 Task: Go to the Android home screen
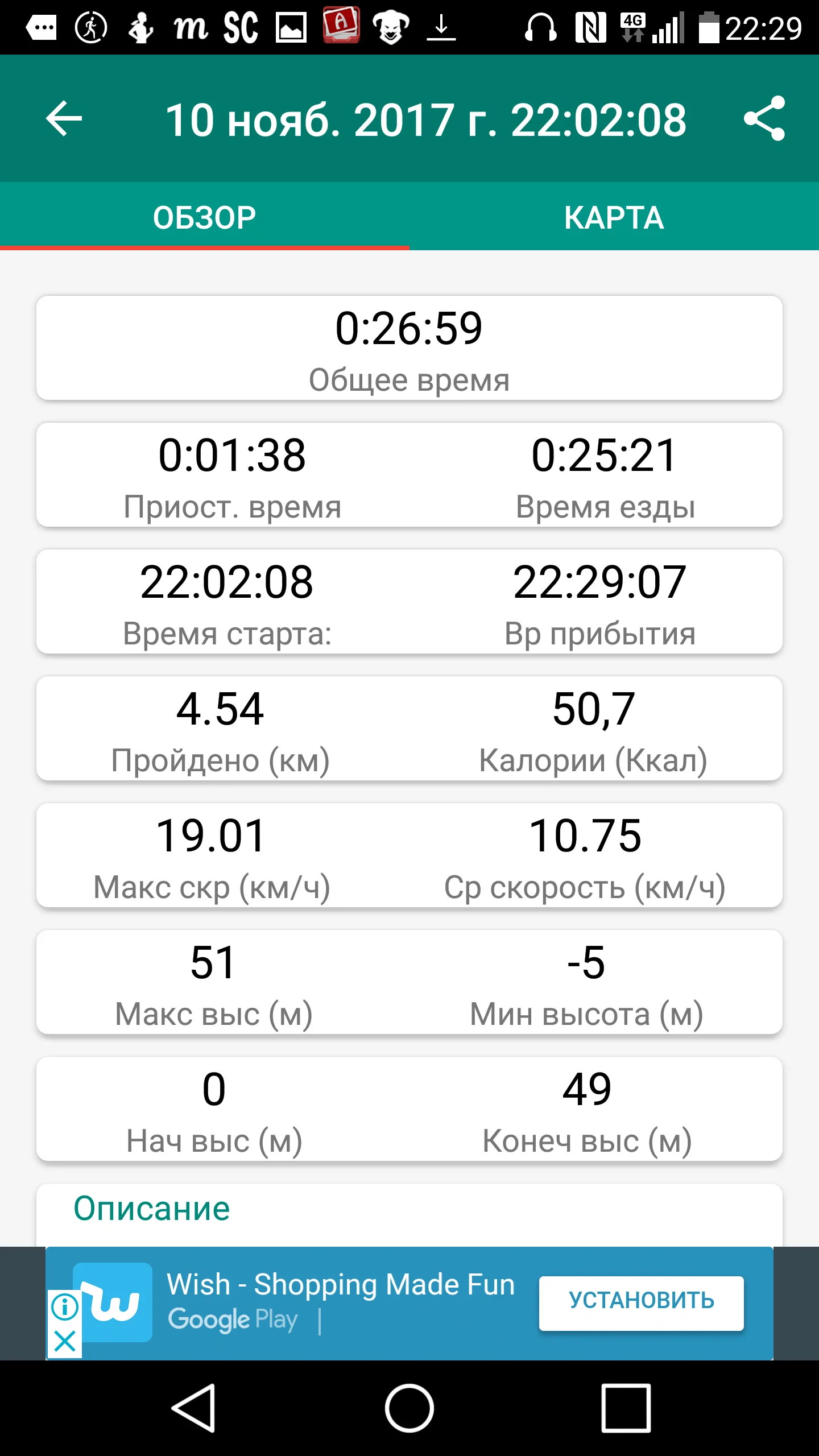[x=409, y=1408]
